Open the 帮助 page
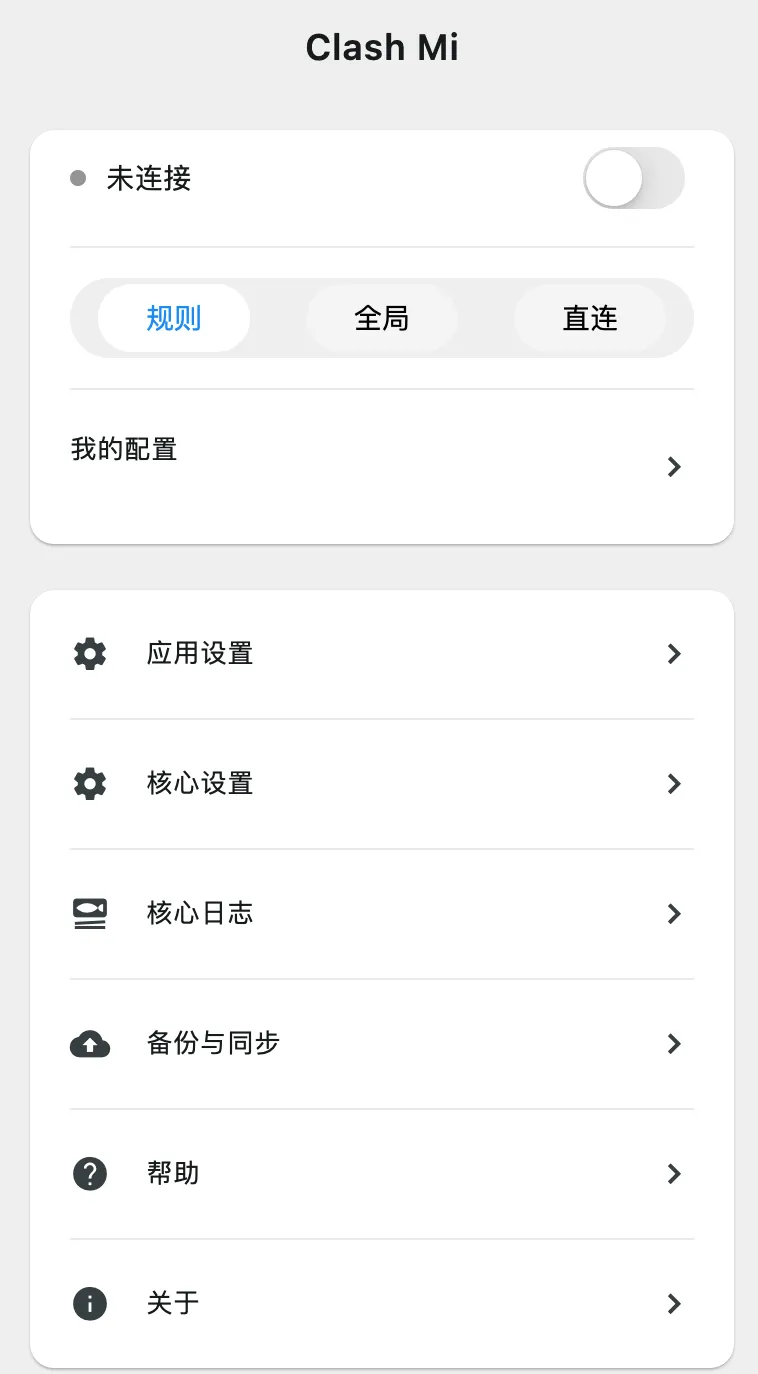The width and height of the screenshot is (758, 1374). click(380, 1174)
